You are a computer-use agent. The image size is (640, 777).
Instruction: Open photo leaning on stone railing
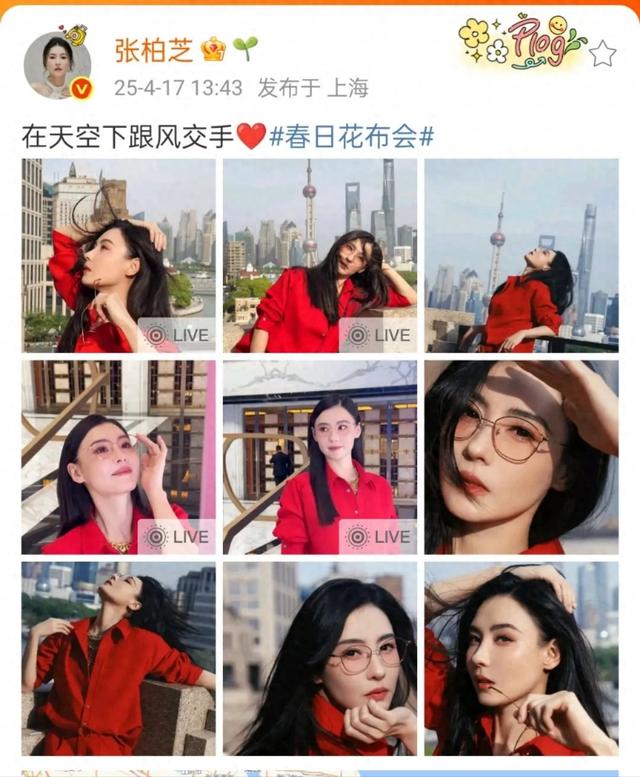click(118, 658)
